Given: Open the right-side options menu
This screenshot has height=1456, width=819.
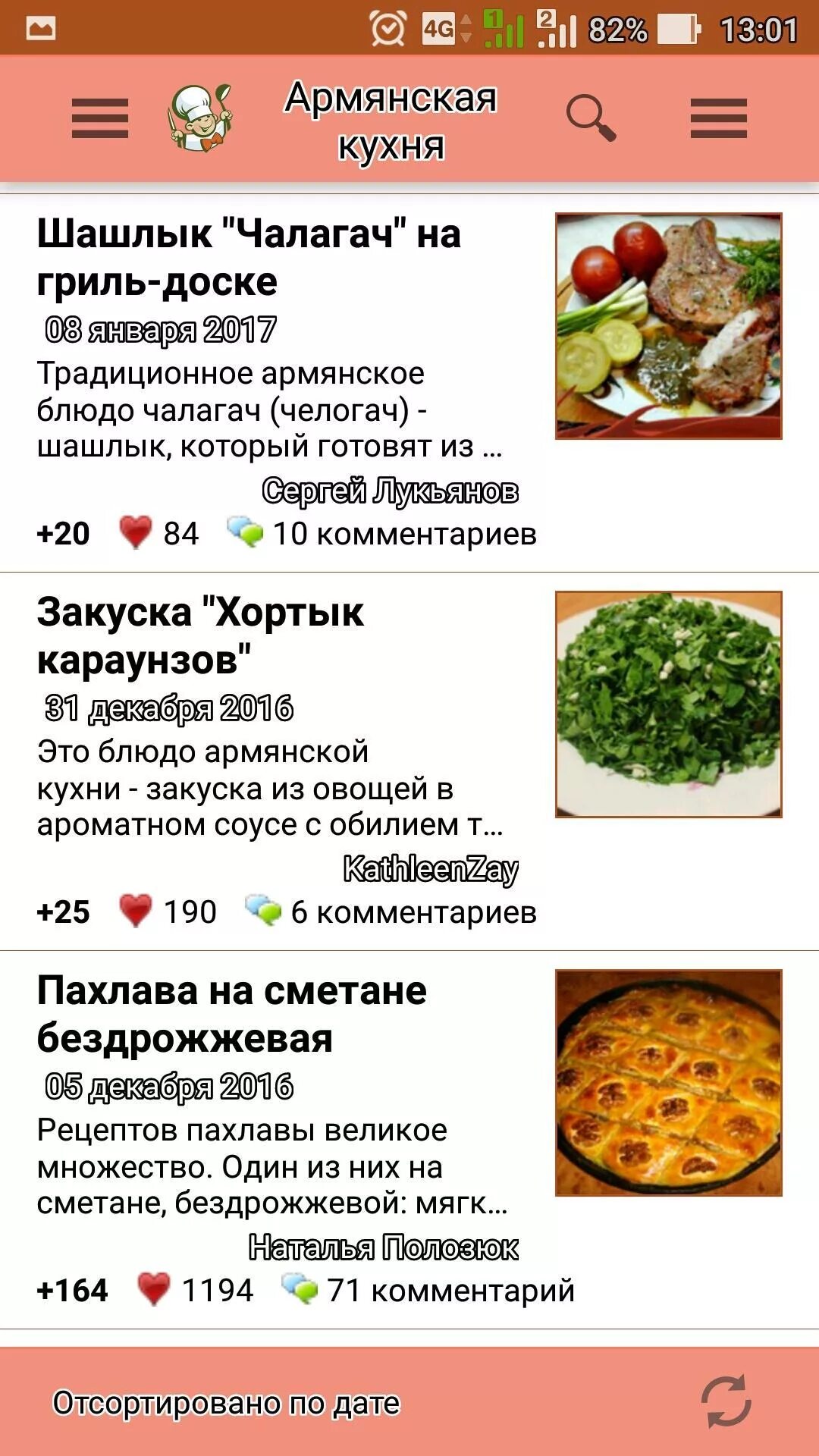Looking at the screenshot, I should tap(718, 119).
